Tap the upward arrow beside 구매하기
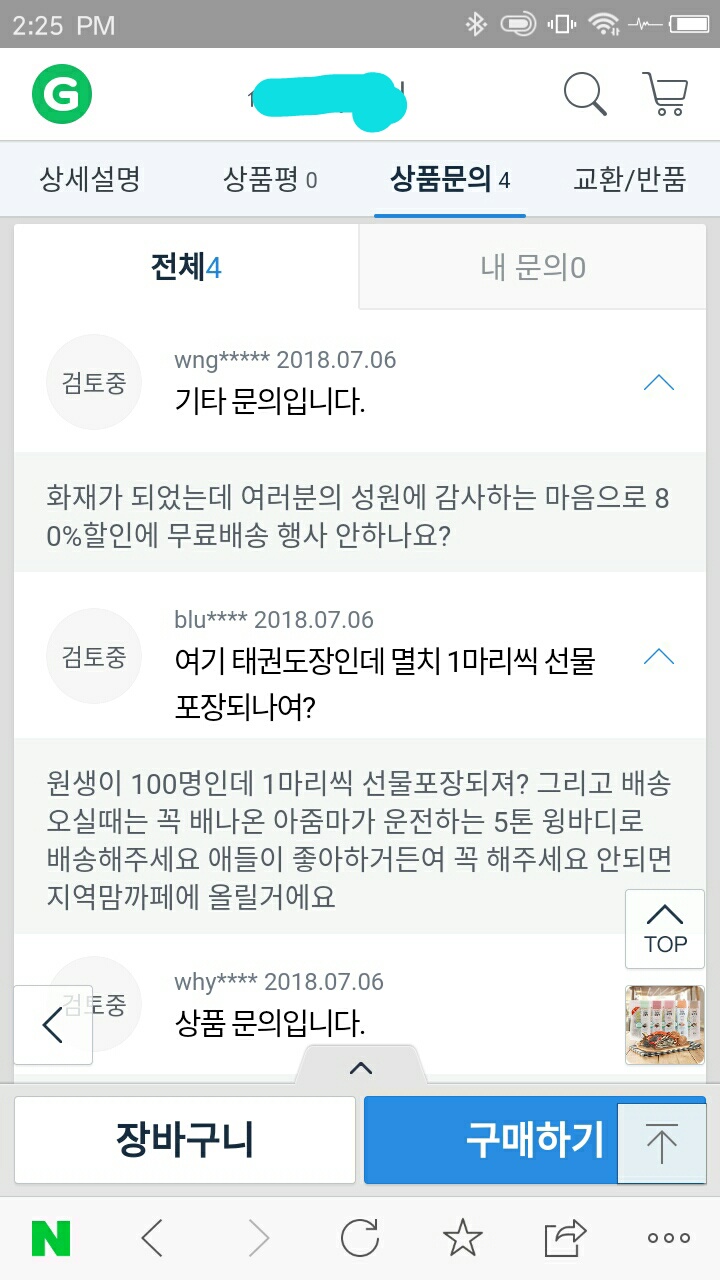Image resolution: width=720 pixels, height=1280 pixels. [661, 1141]
